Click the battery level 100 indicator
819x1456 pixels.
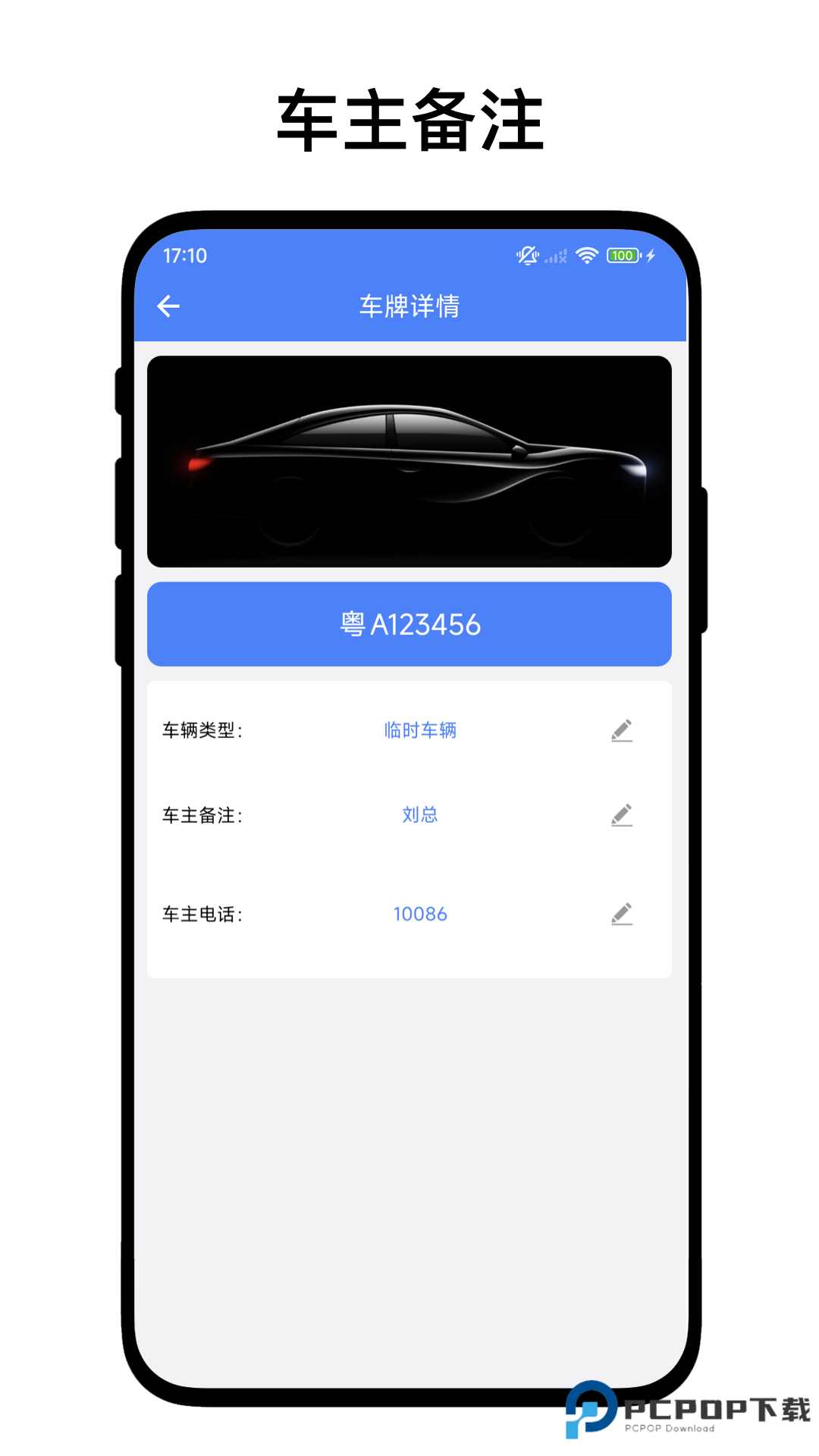pyautogui.click(x=622, y=256)
